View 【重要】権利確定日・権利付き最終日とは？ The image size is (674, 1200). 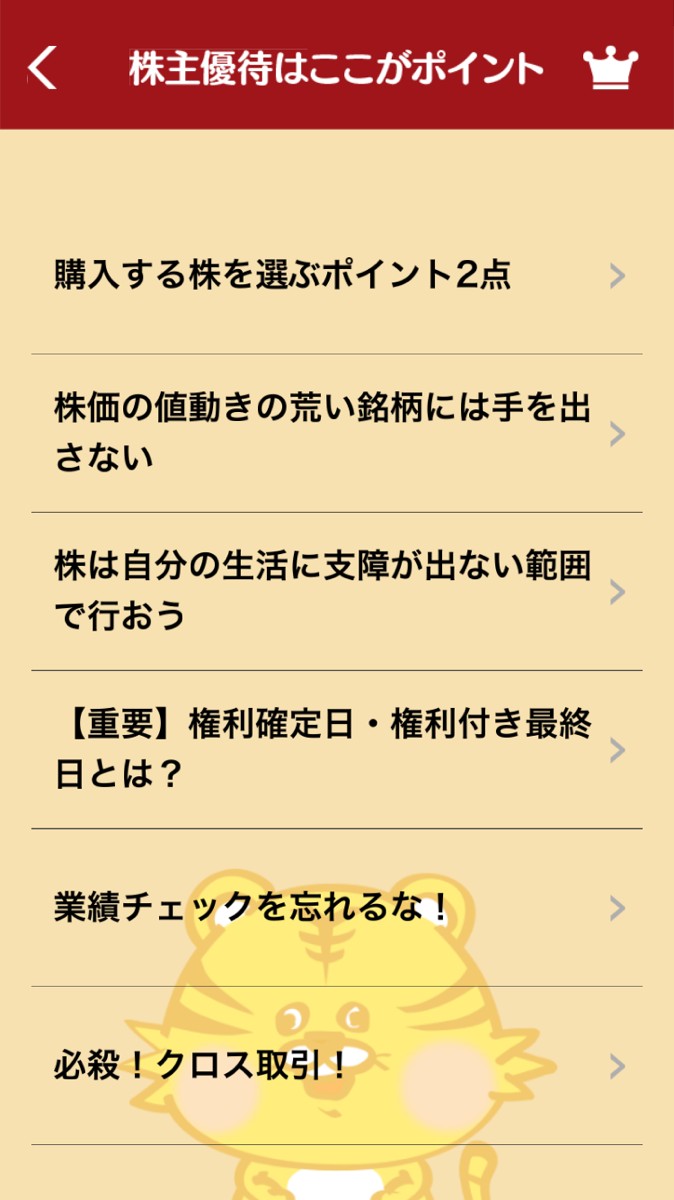336,749
